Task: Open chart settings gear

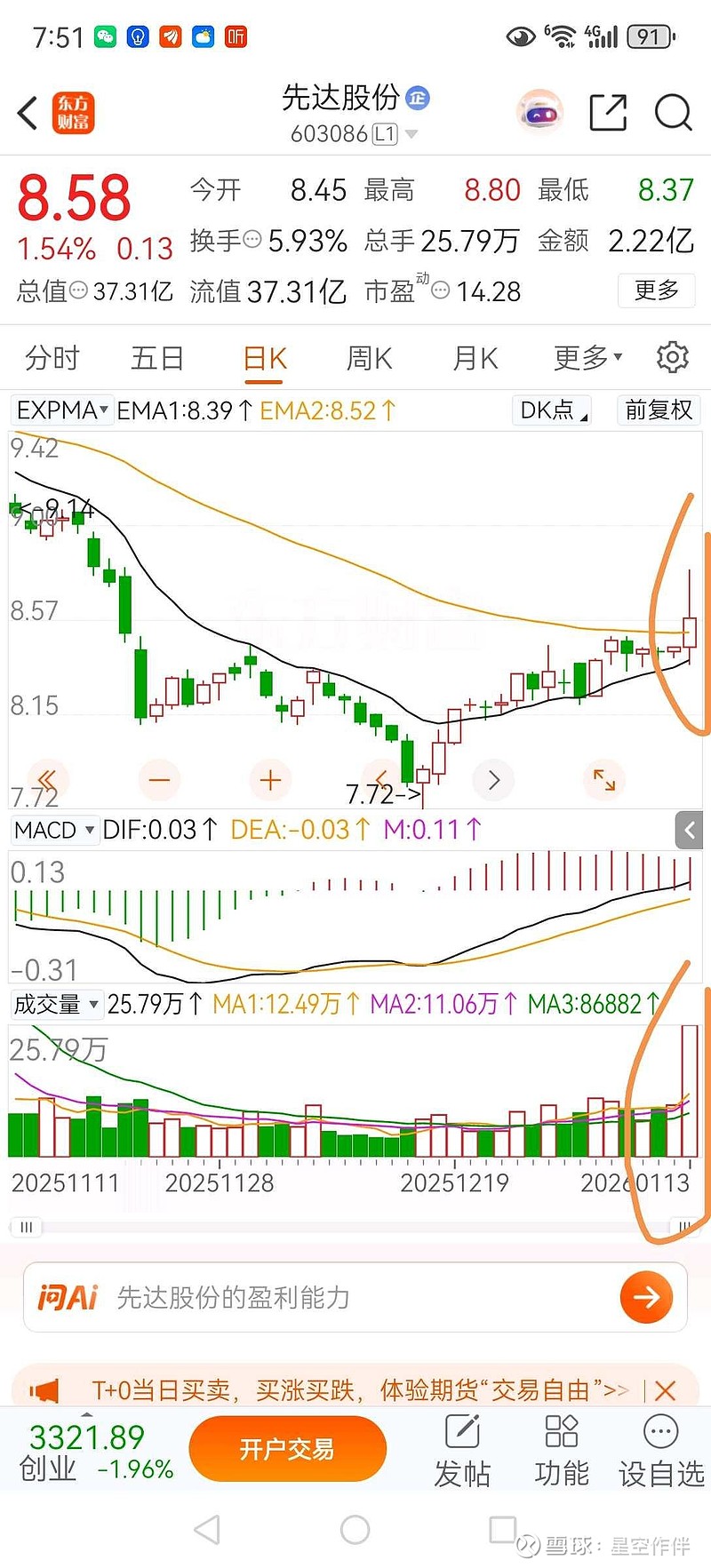Action: [x=673, y=357]
